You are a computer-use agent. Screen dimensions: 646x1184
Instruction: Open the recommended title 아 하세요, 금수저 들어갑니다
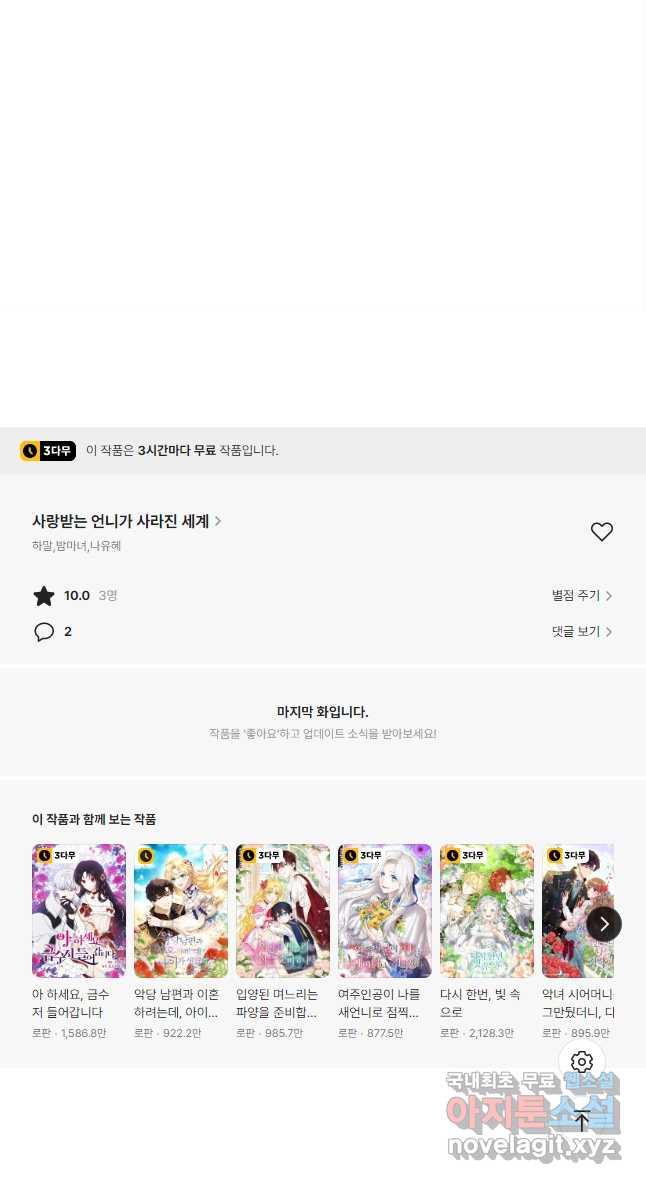79,911
